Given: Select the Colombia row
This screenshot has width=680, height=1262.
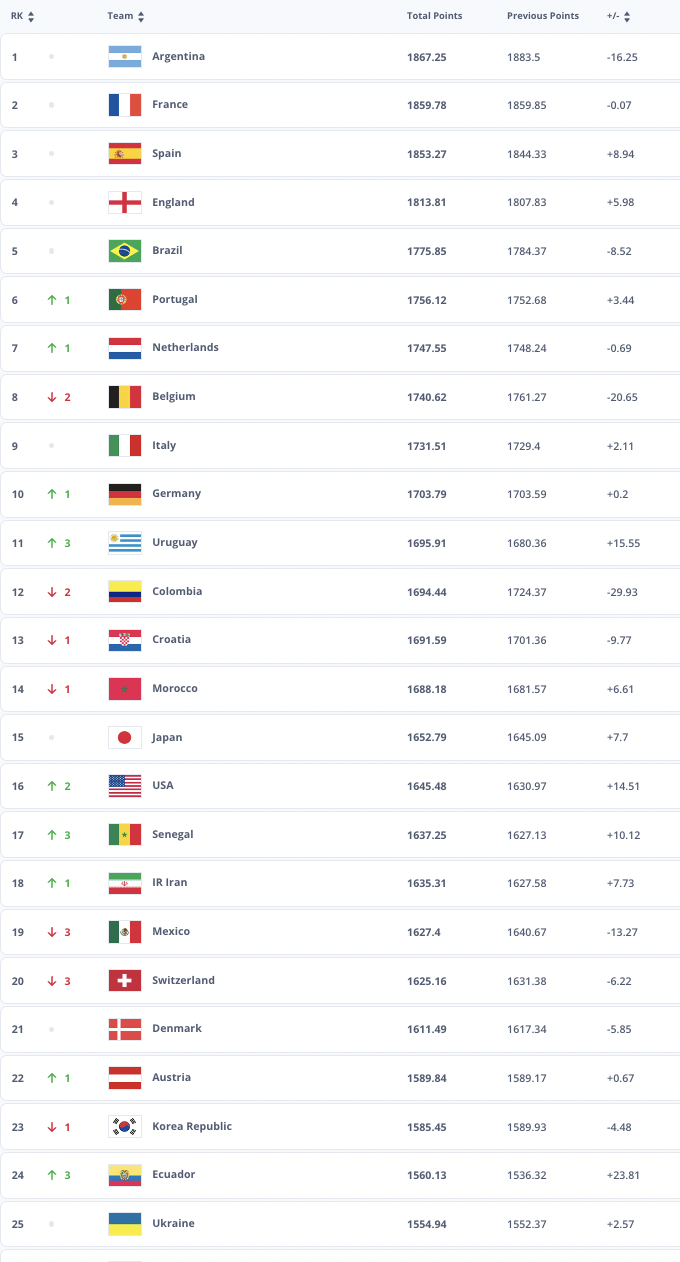Looking at the screenshot, I should coord(340,592).
